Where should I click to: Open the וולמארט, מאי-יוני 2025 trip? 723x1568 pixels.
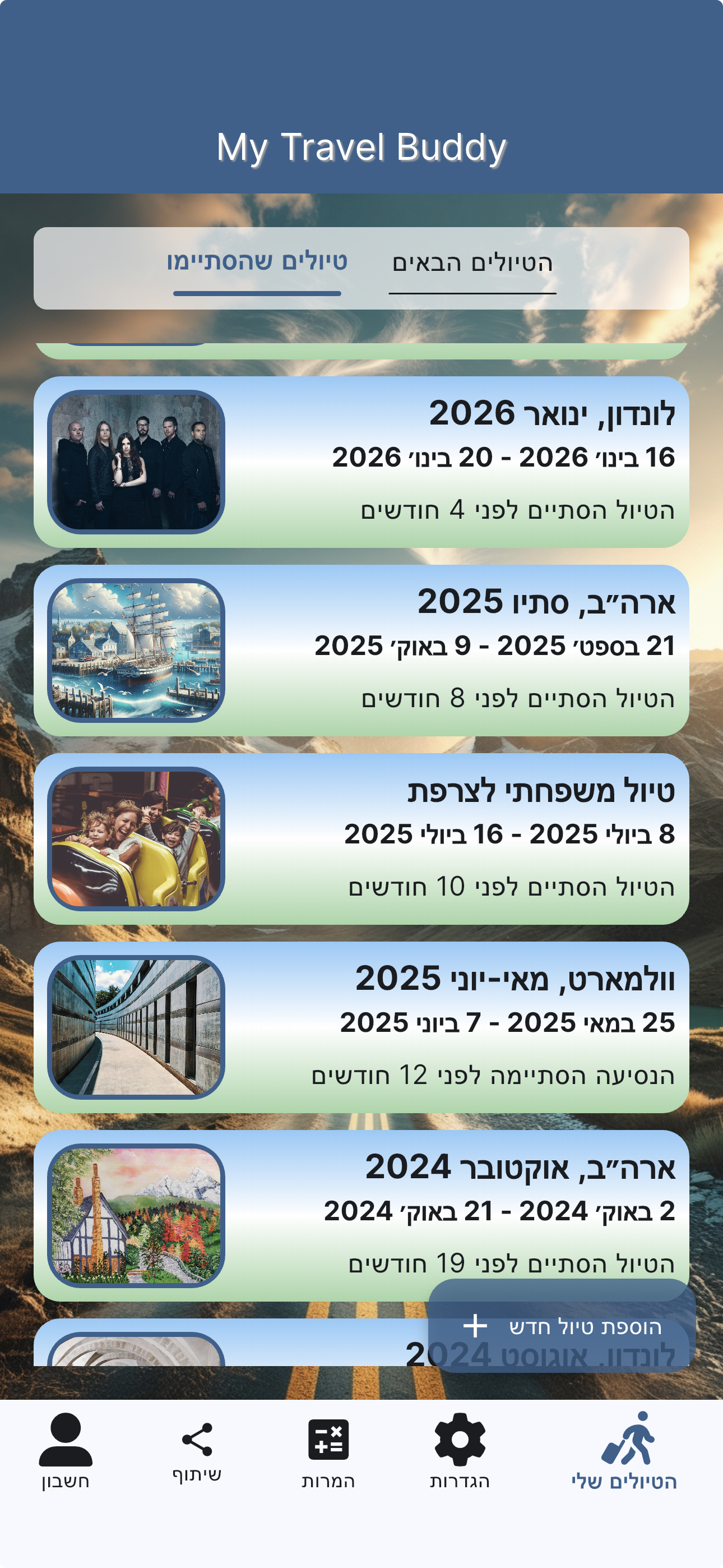click(x=361, y=1027)
